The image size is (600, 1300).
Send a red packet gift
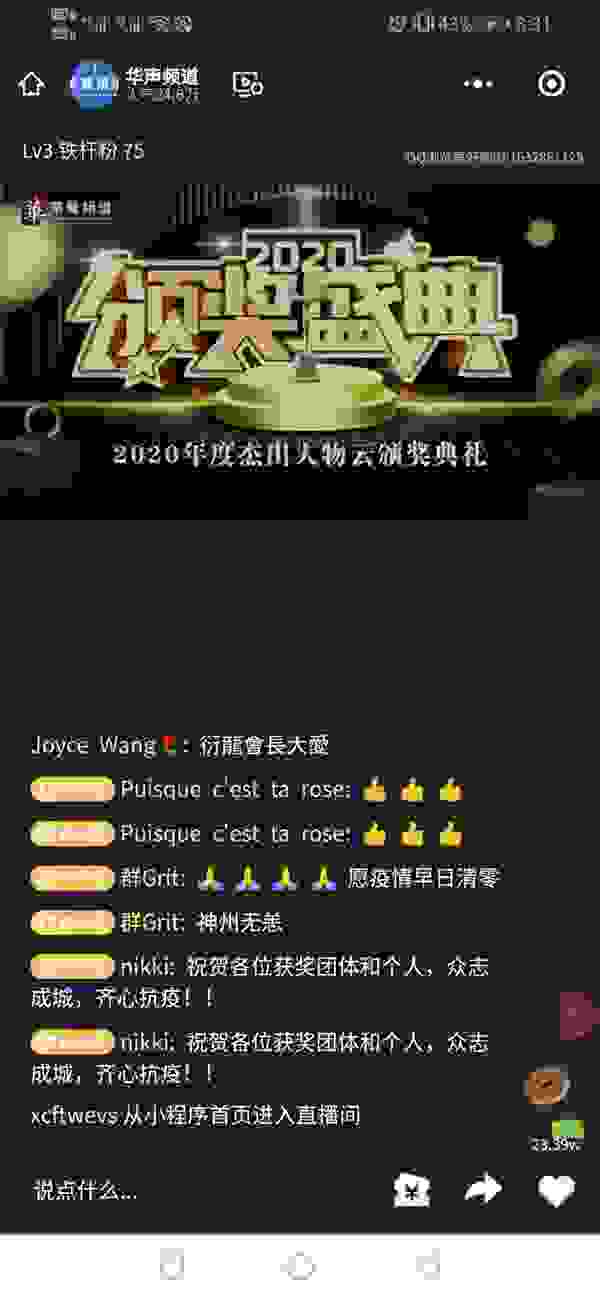coord(411,1190)
